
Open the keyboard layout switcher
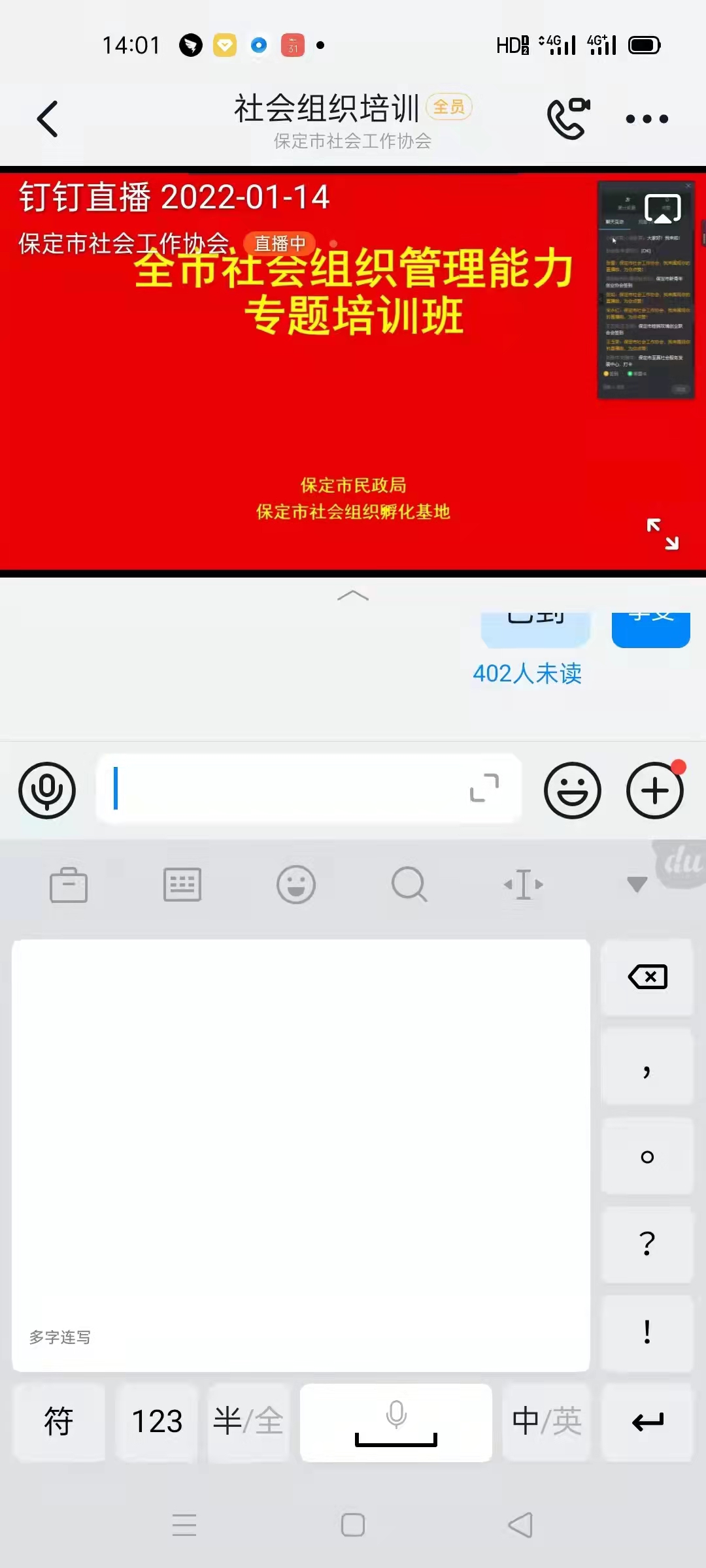[182, 885]
